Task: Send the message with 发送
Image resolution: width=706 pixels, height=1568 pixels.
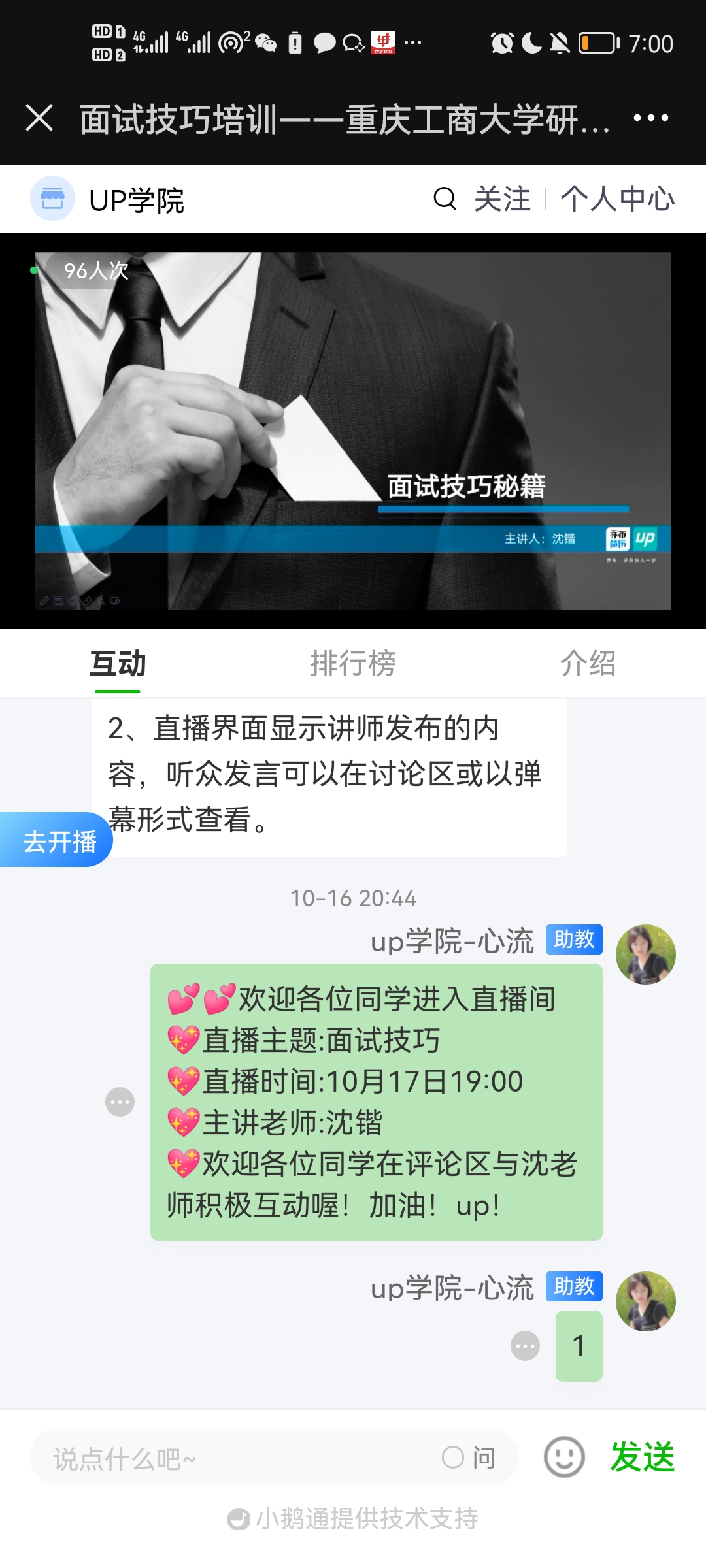Action: tap(642, 1457)
